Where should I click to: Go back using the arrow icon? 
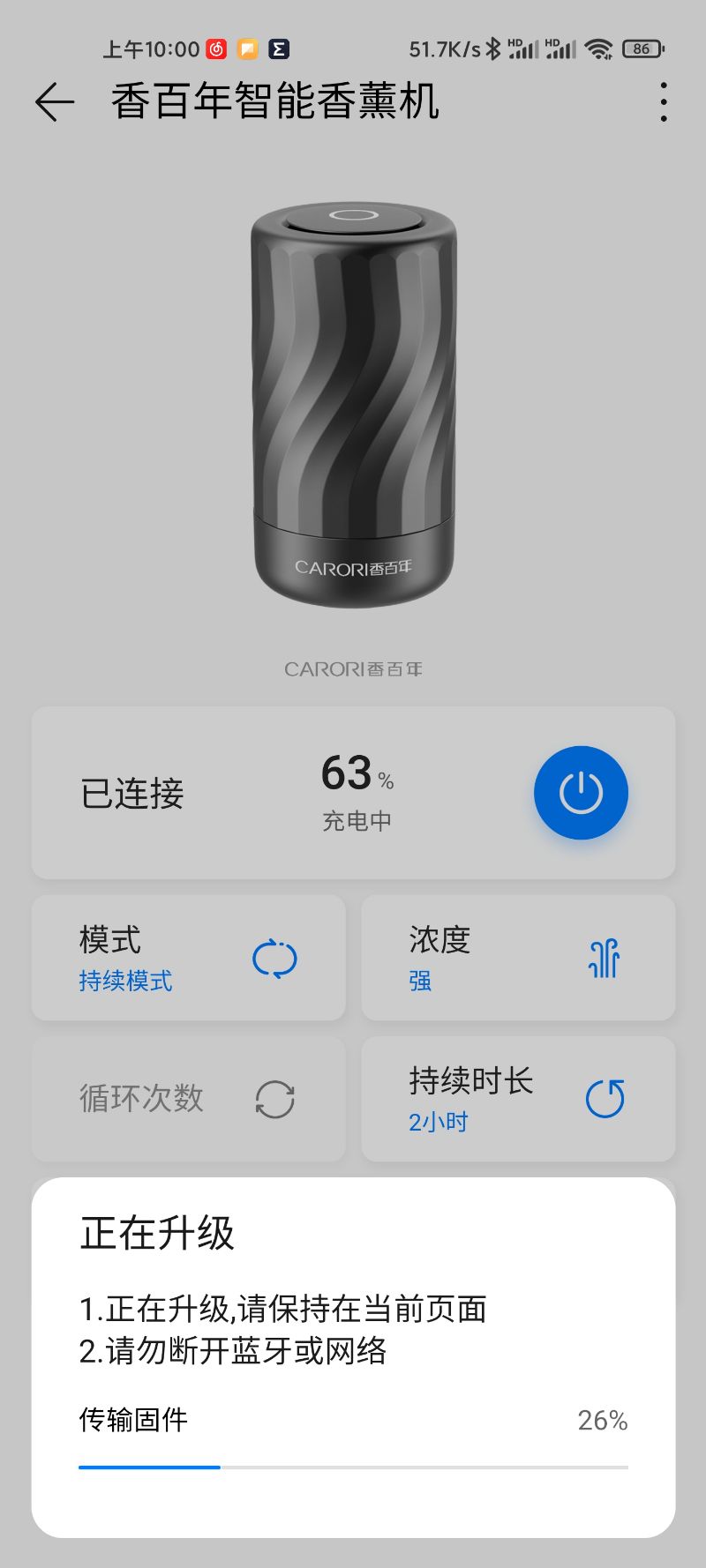point(55,102)
